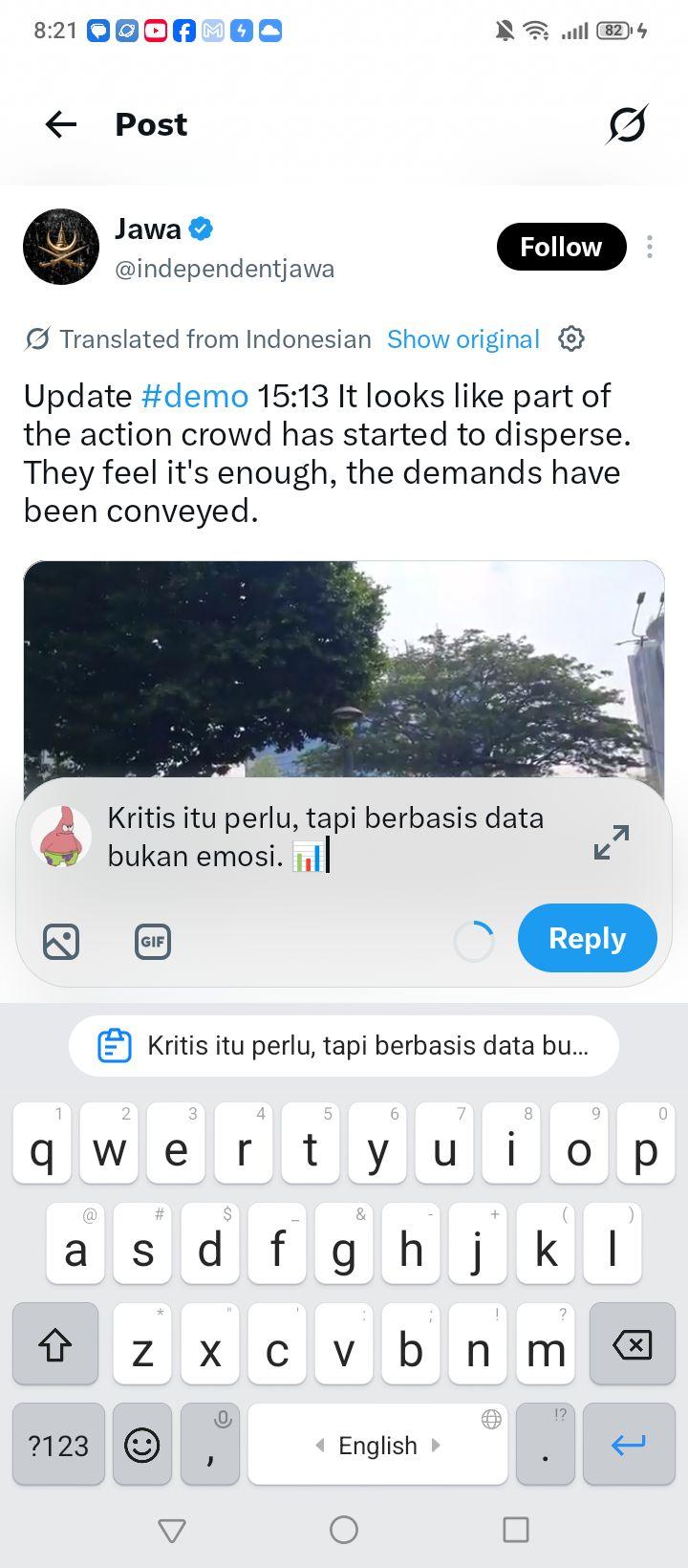This screenshot has height=1568, width=688.
Task: Open the Grok icon in the app bar
Action: pyautogui.click(x=627, y=124)
